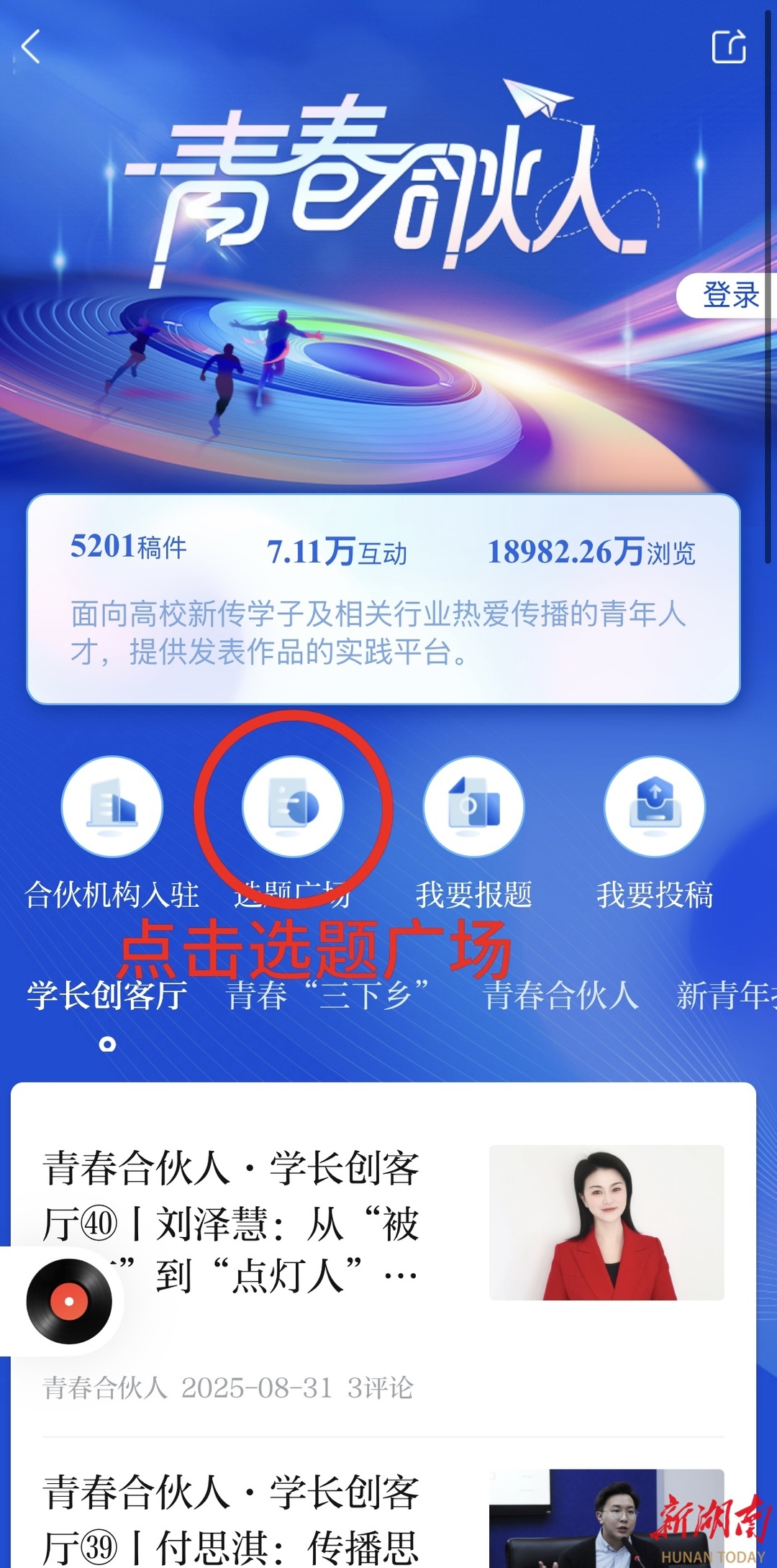Open 选题广场

coord(293,806)
